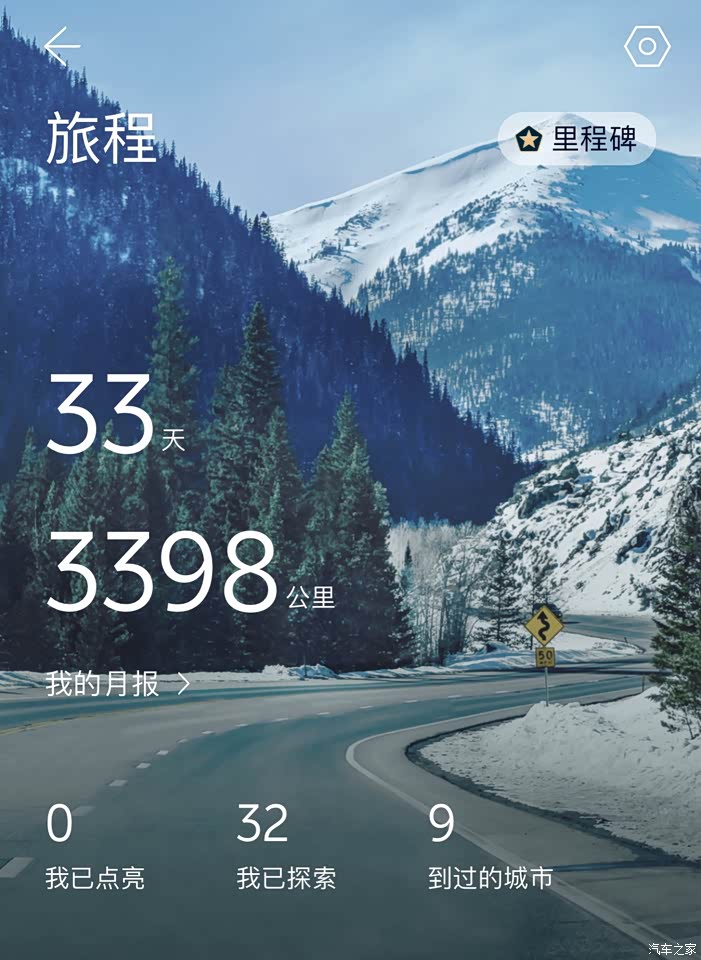Open the 里程碑 milestones chip
701x960 pixels.
[577, 139]
